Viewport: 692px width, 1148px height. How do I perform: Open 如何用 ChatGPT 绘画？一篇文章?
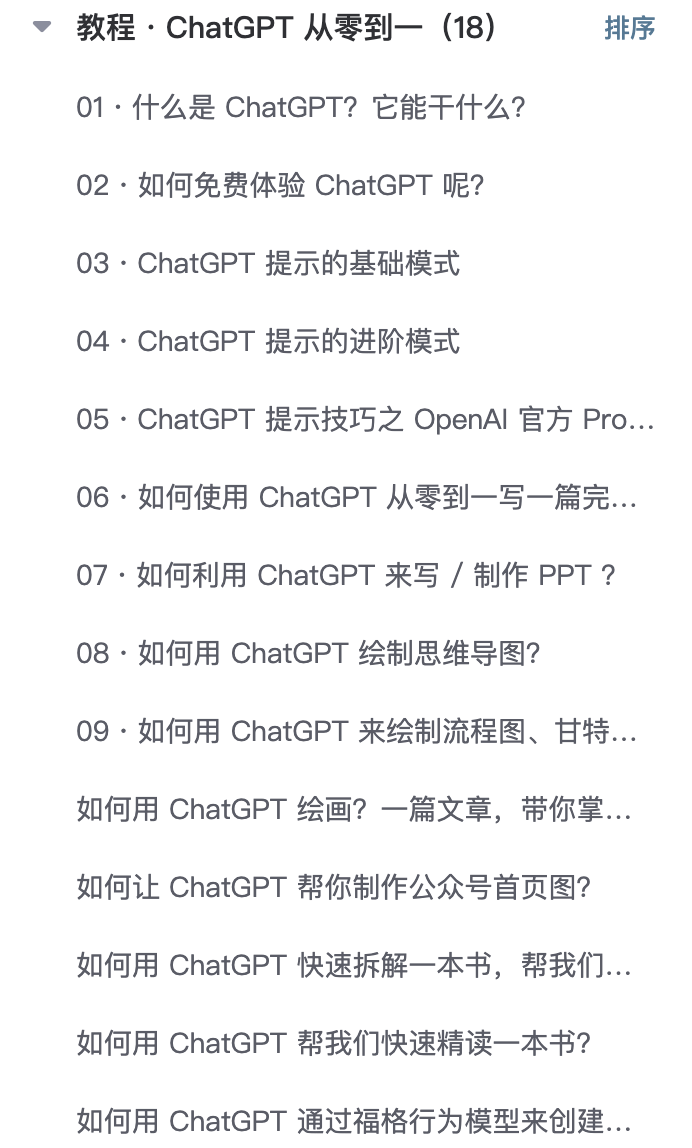(x=354, y=809)
